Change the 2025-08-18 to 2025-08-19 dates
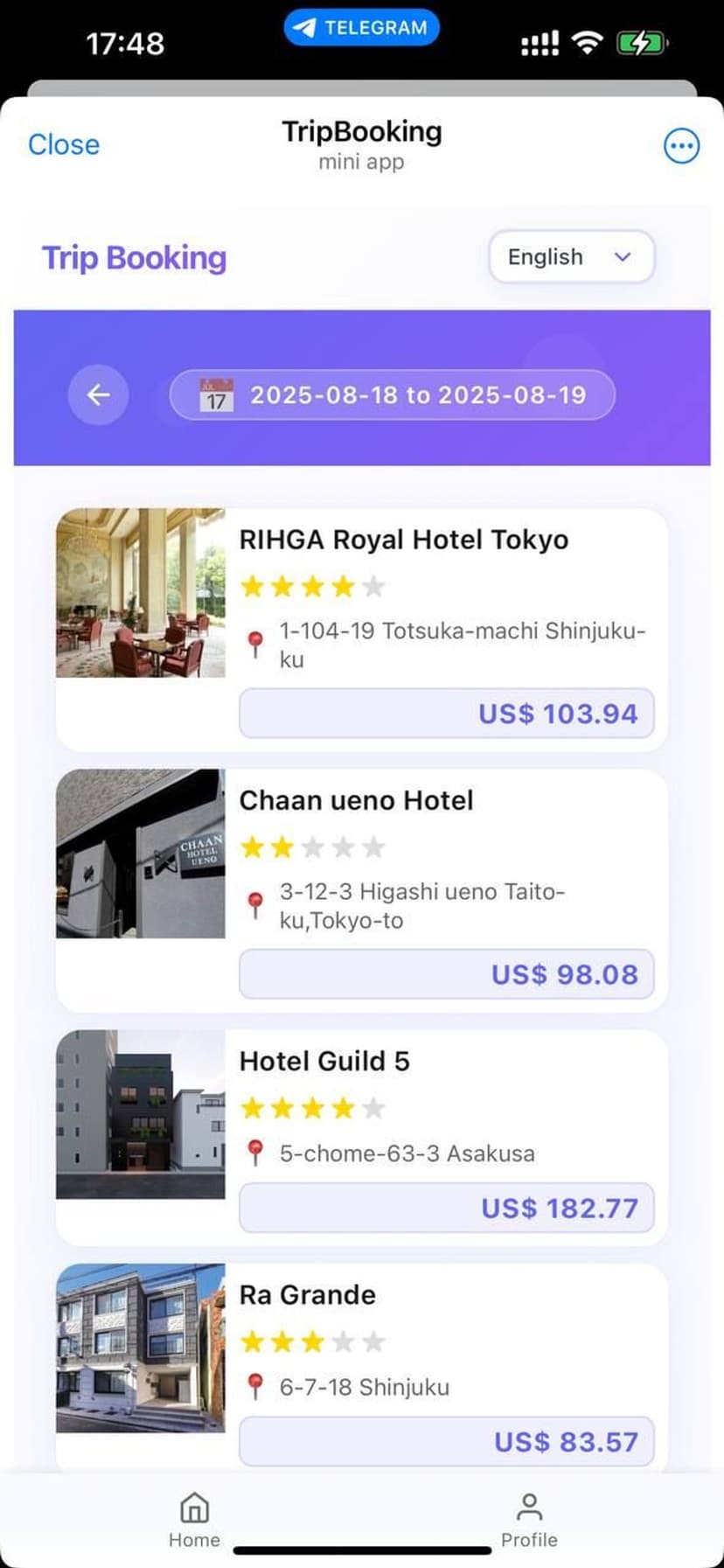The image size is (724, 1568). click(x=393, y=395)
